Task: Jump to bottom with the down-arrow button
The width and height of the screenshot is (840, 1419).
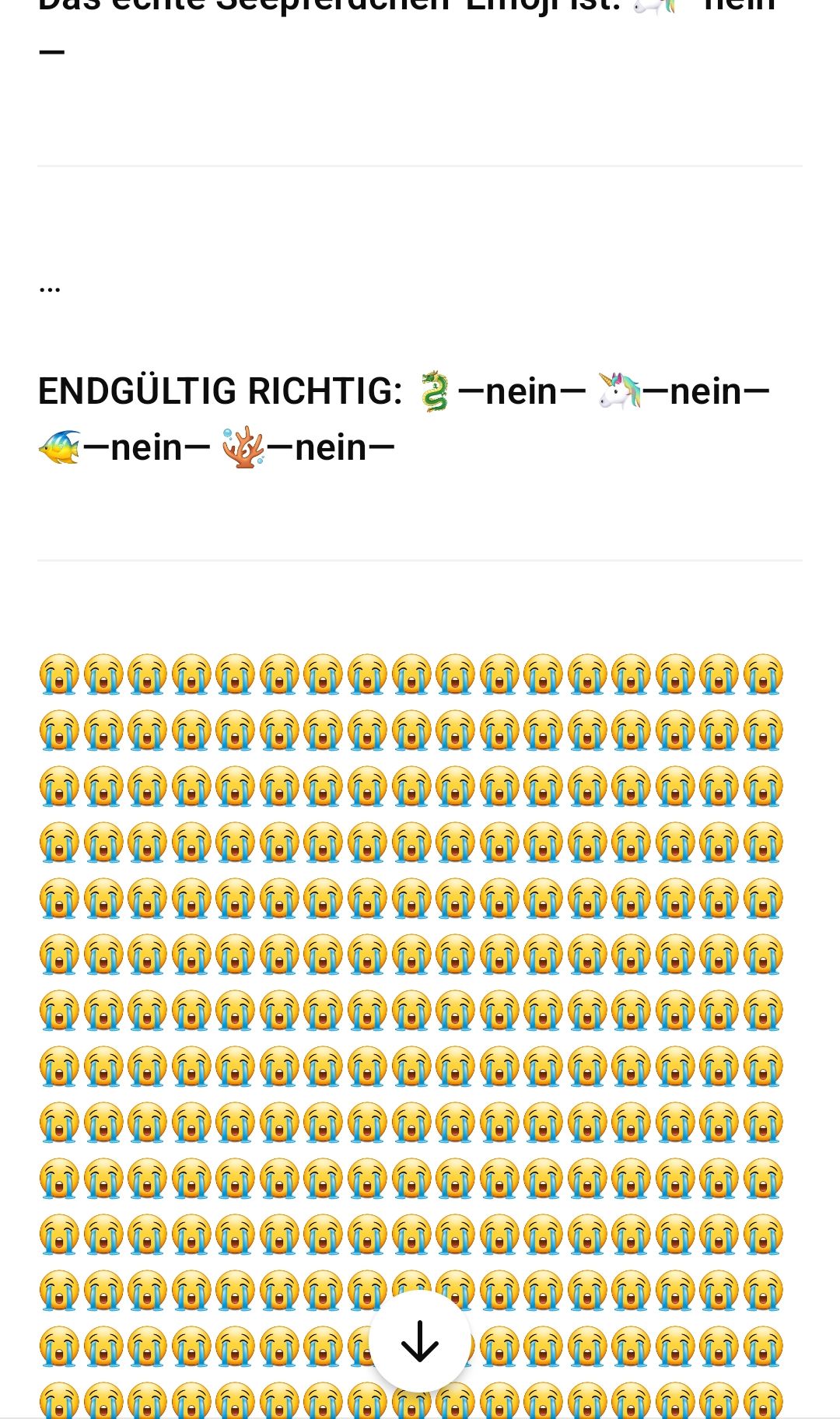Action: 419,1341
